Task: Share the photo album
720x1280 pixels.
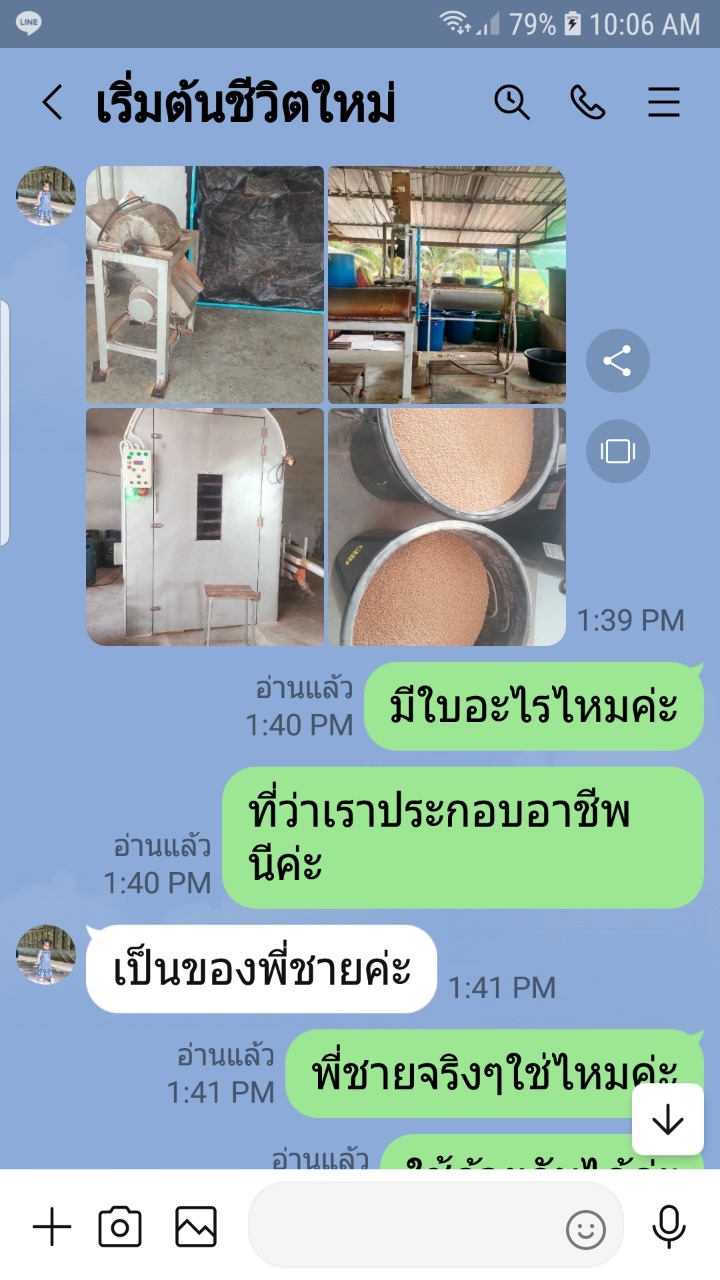Action: coord(617,361)
